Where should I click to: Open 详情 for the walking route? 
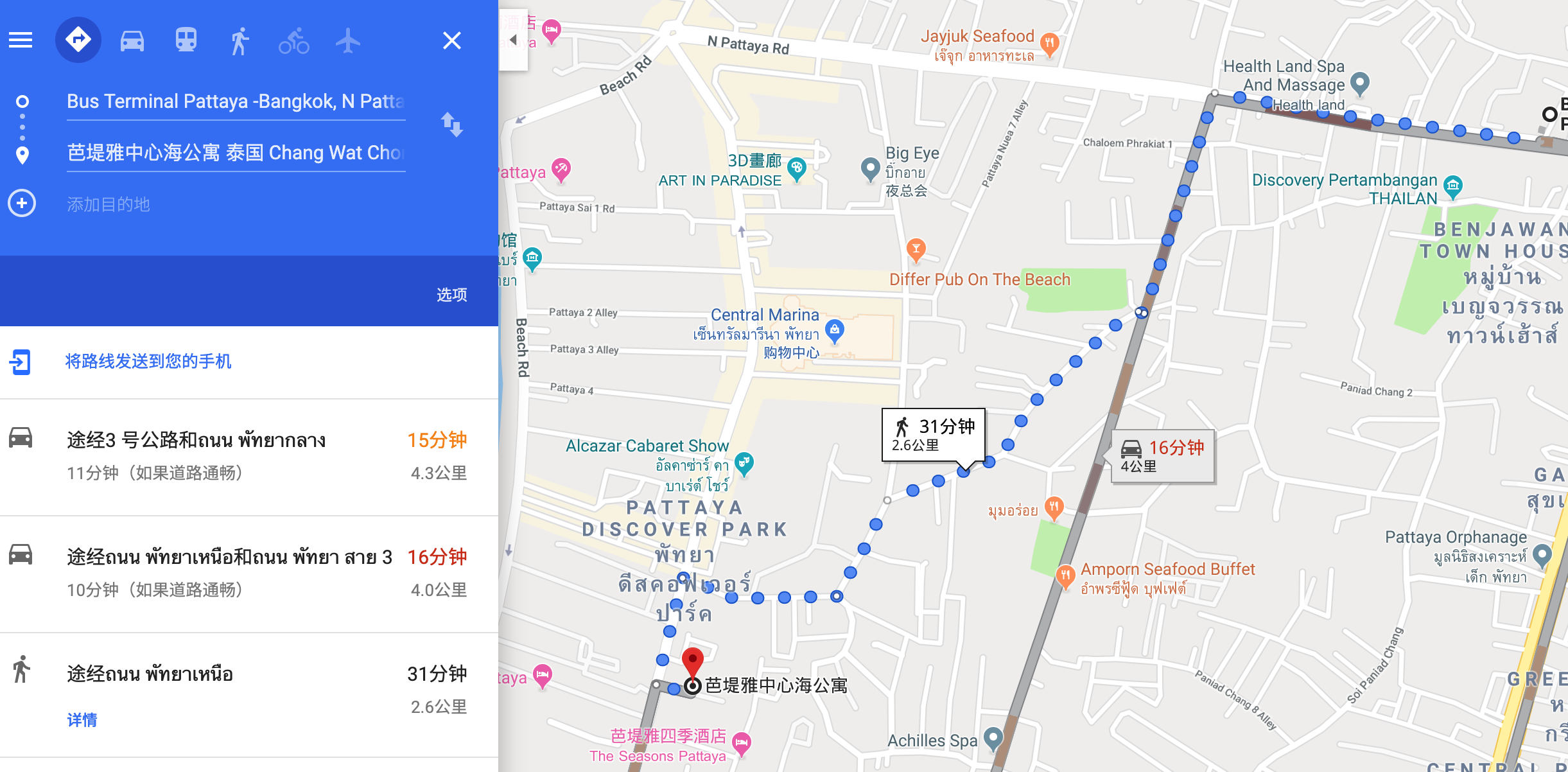[82, 720]
